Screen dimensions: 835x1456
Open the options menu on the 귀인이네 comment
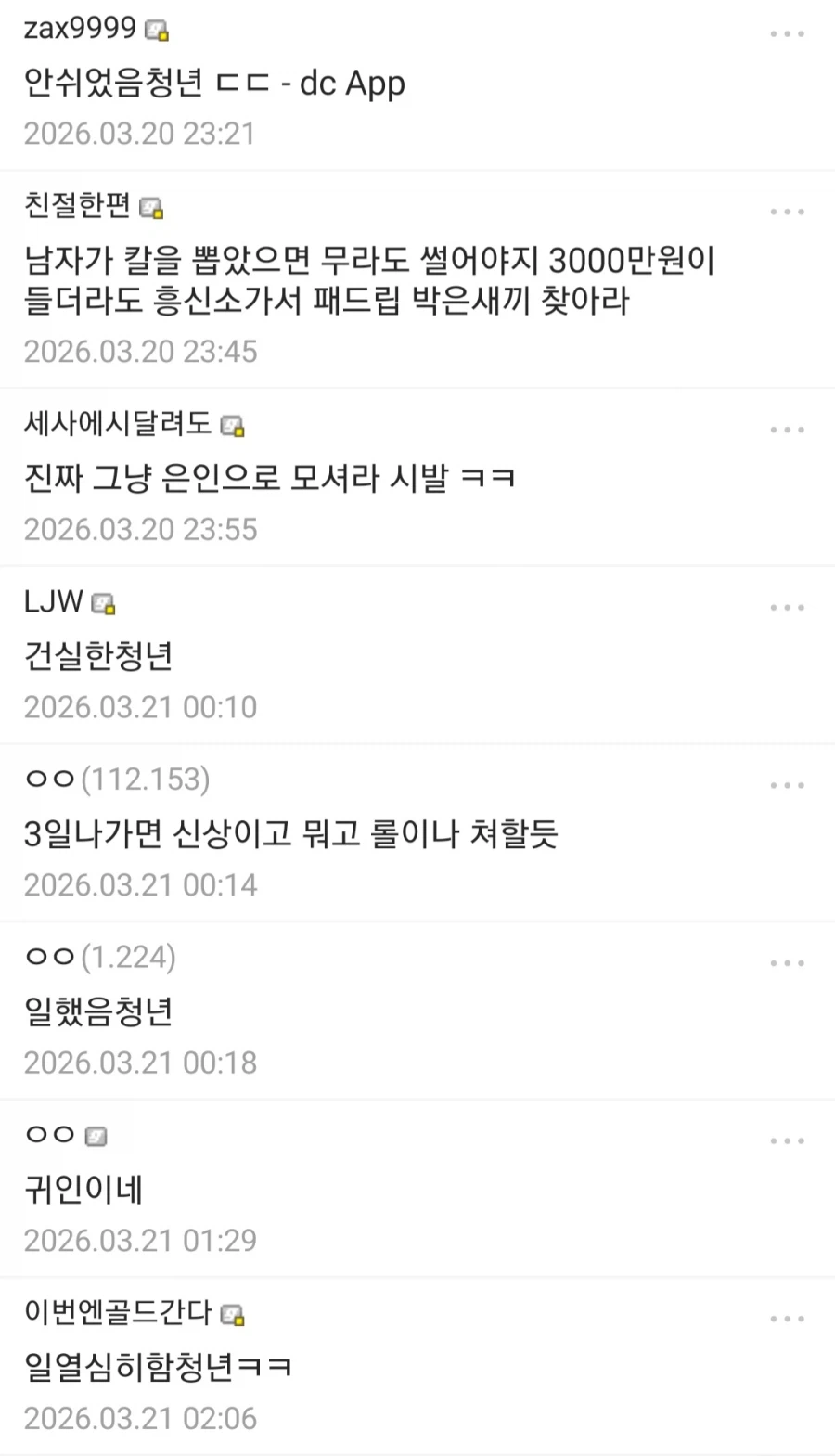[x=787, y=1140]
